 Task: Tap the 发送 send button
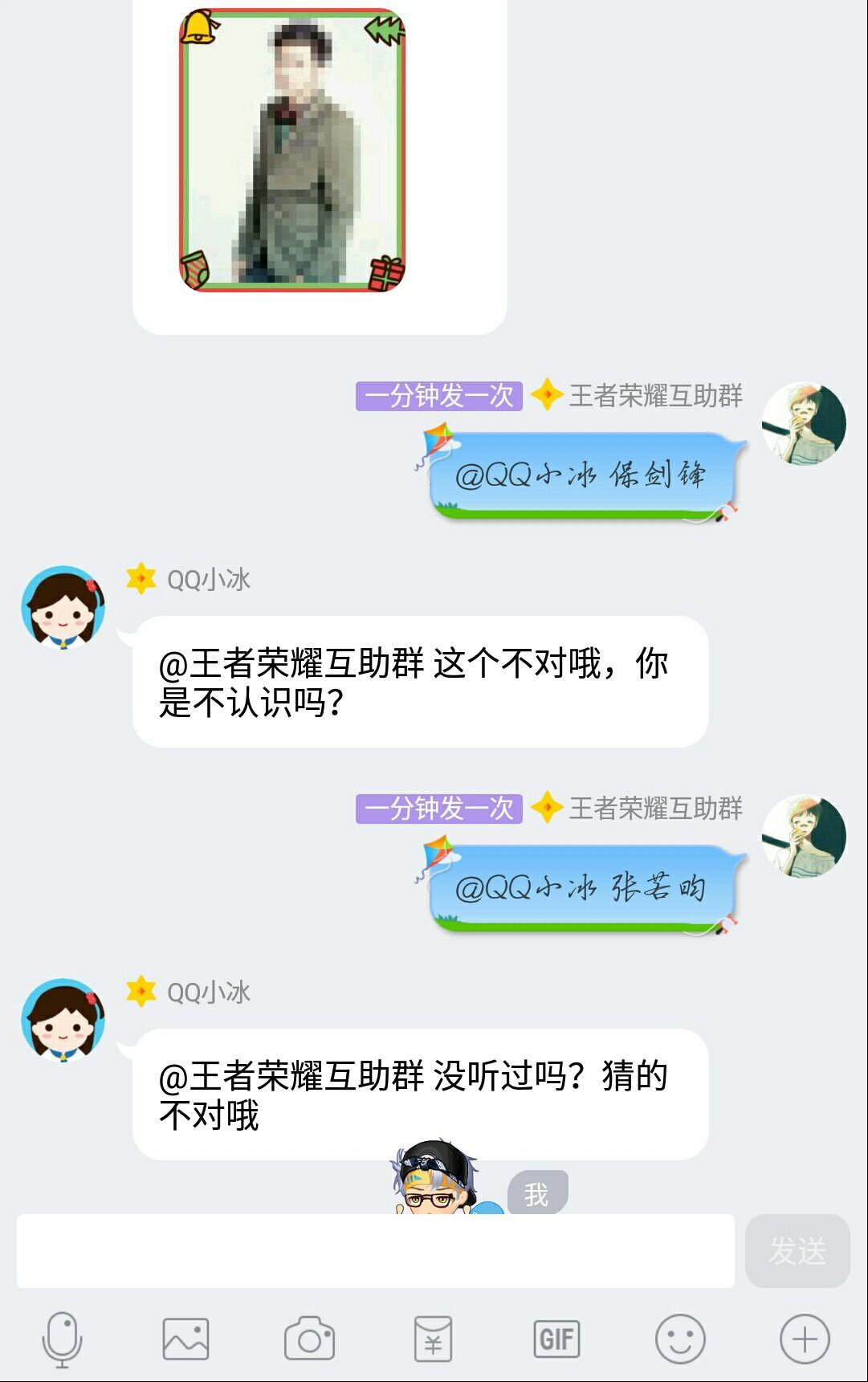point(797,1250)
